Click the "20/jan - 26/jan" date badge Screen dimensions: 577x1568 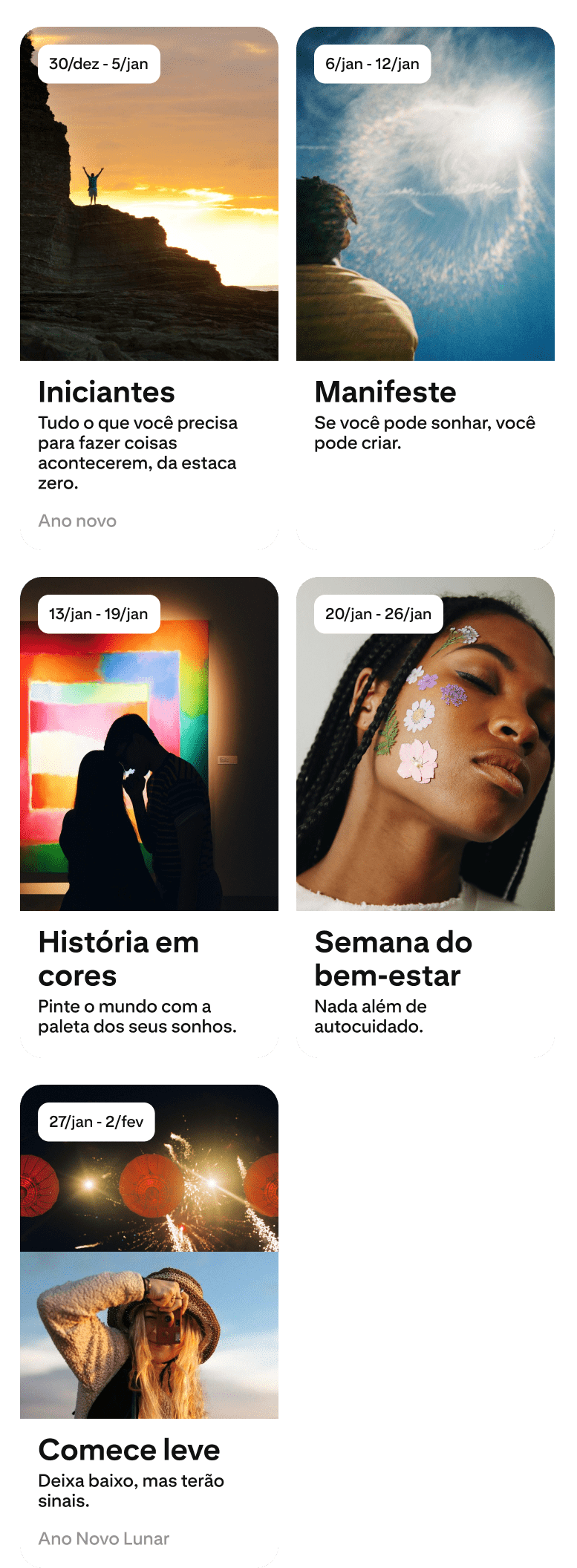[379, 614]
